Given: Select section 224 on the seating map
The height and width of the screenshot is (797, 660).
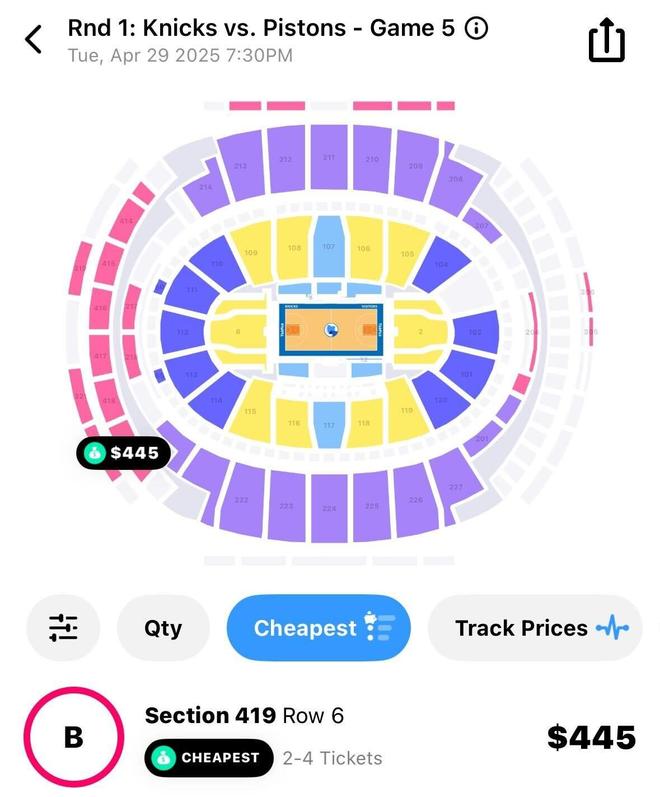Looking at the screenshot, I should (x=329, y=505).
